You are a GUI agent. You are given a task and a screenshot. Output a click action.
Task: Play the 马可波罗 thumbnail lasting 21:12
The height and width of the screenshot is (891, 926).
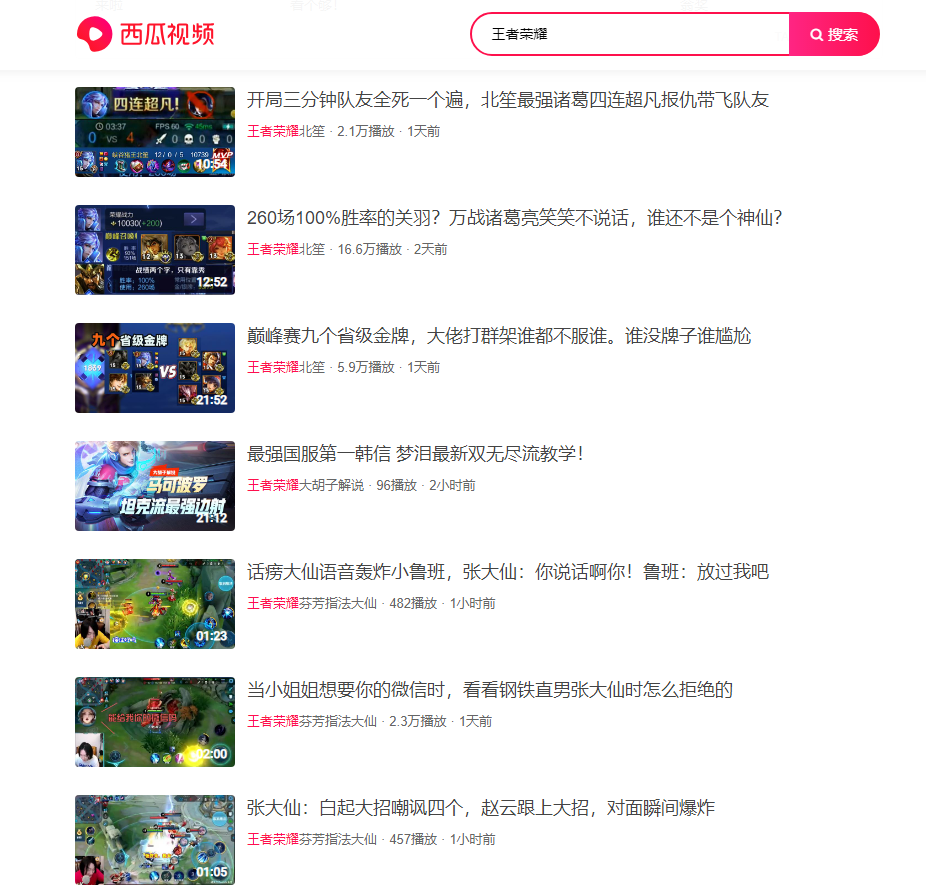click(x=155, y=486)
